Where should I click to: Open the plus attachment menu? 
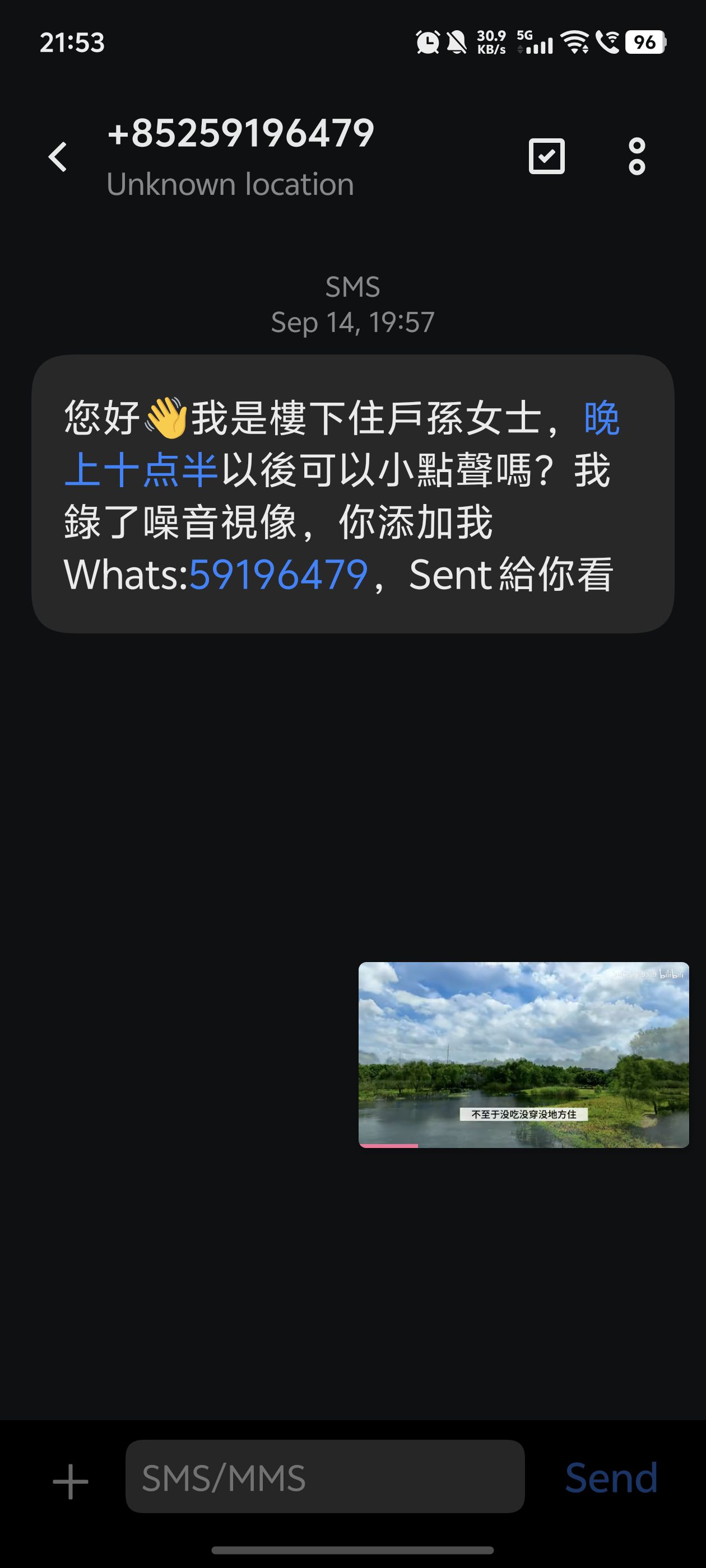(x=71, y=1482)
